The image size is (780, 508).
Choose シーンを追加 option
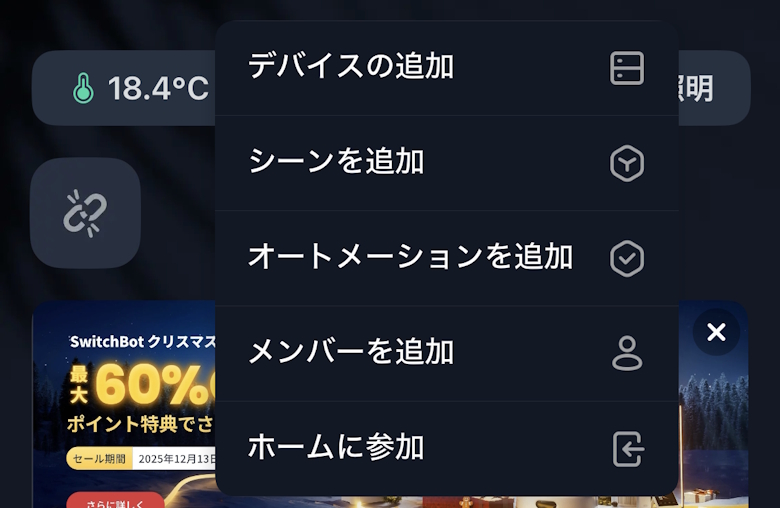pyautogui.click(x=446, y=163)
